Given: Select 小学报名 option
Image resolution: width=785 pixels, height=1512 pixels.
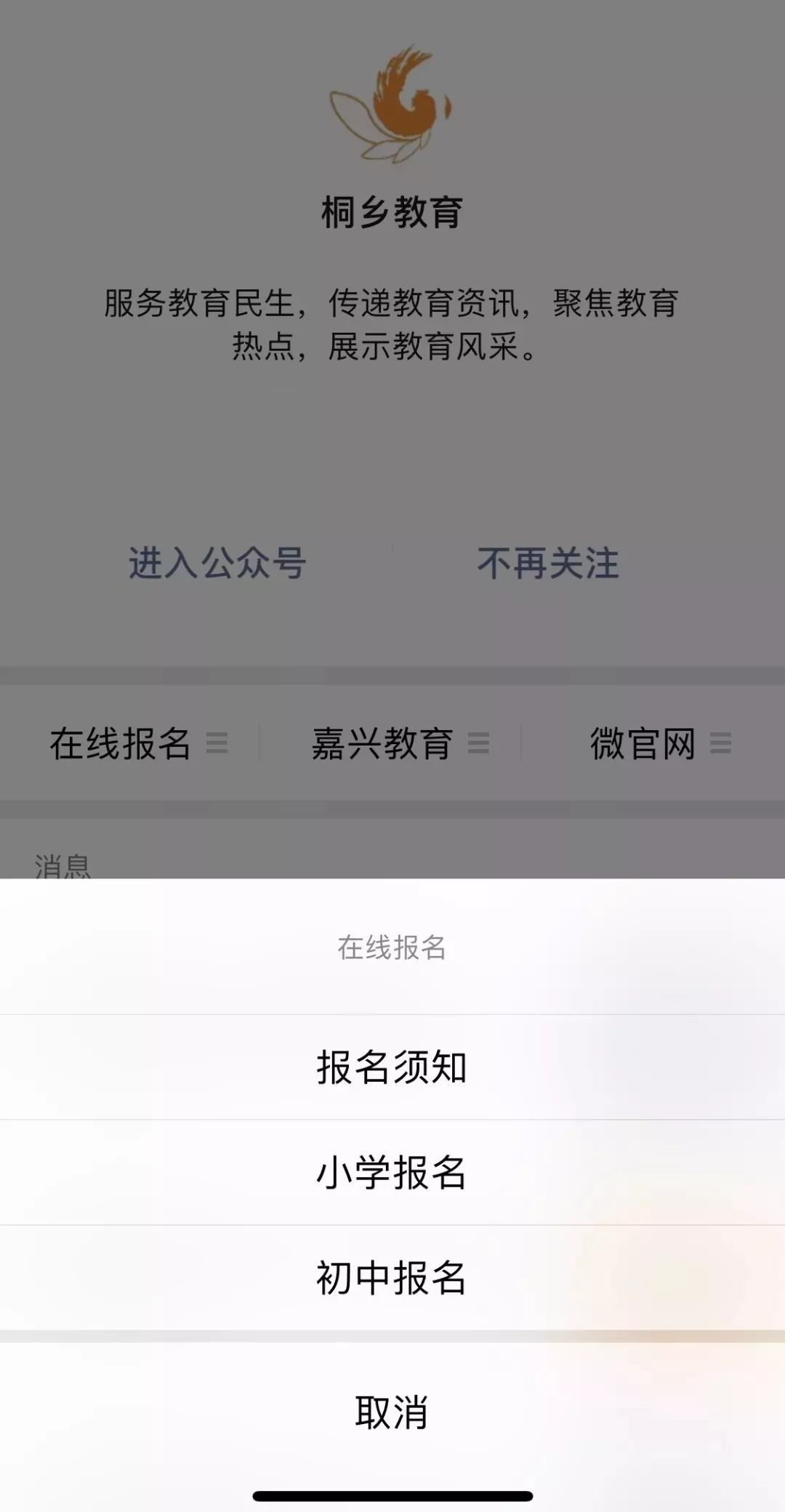Looking at the screenshot, I should [x=392, y=1173].
